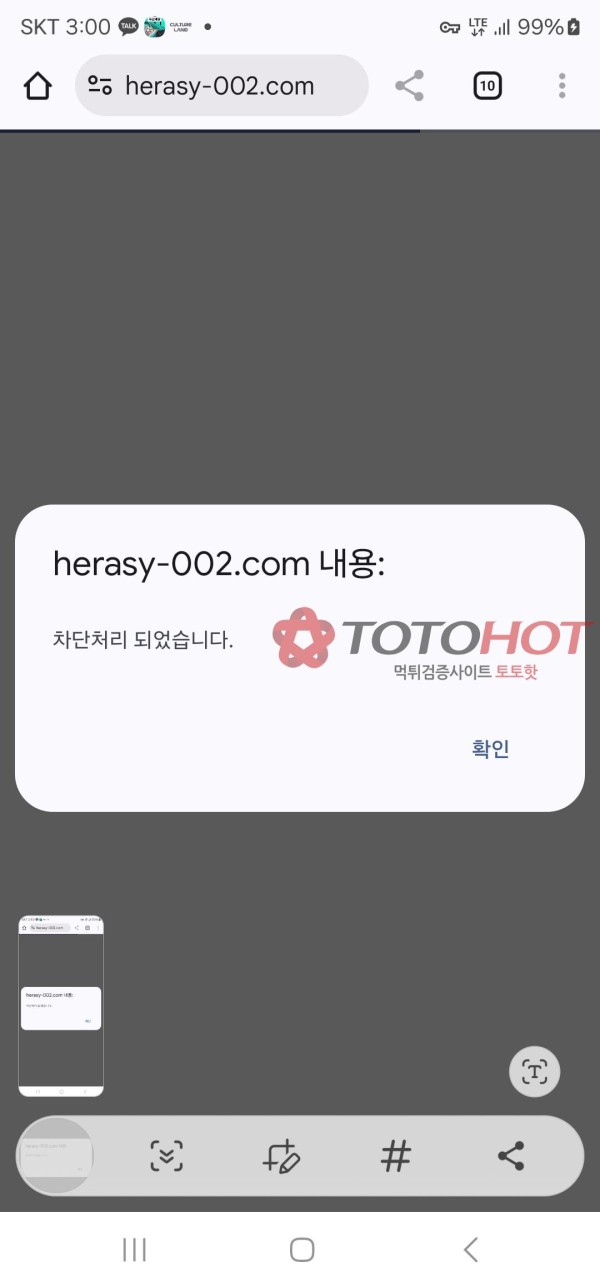Viewport: 600px width, 1287px height.
Task: Share the captured screenshot
Action: click(511, 1157)
